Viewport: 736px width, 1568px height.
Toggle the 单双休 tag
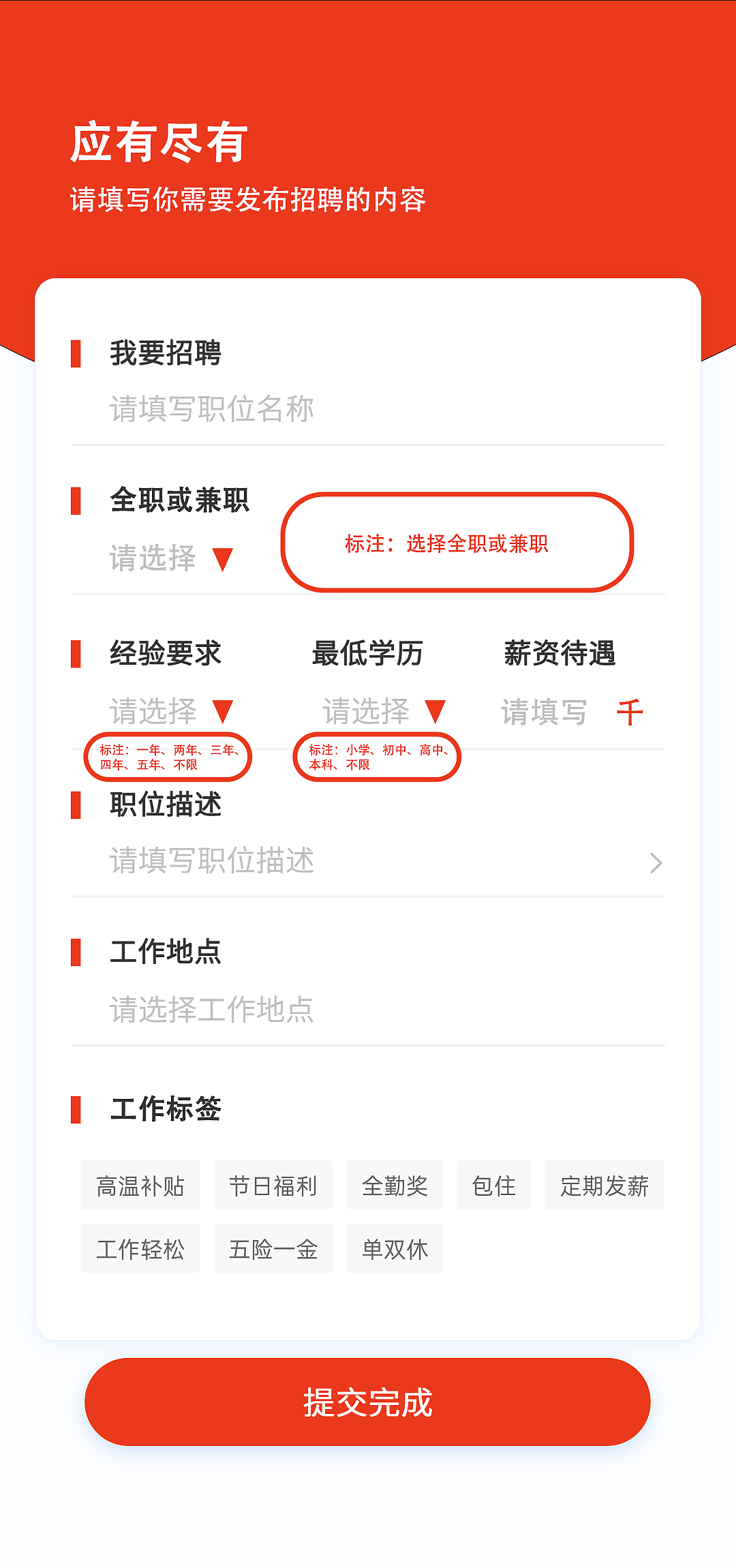tap(395, 1248)
